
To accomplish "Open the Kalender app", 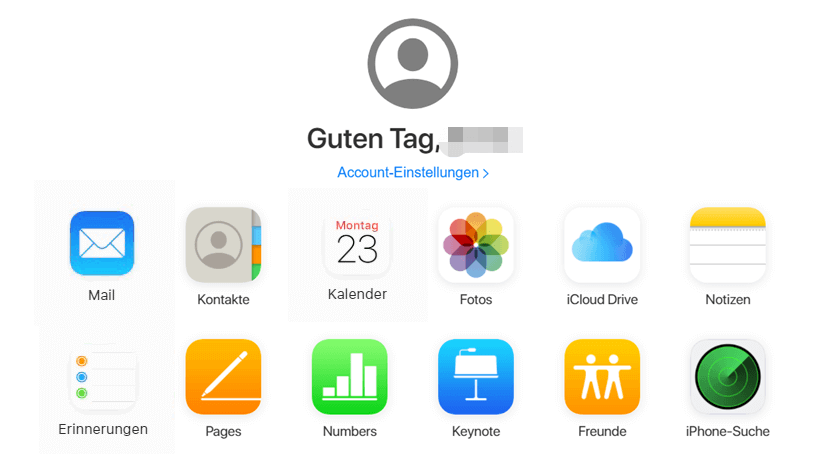I will pos(357,243).
